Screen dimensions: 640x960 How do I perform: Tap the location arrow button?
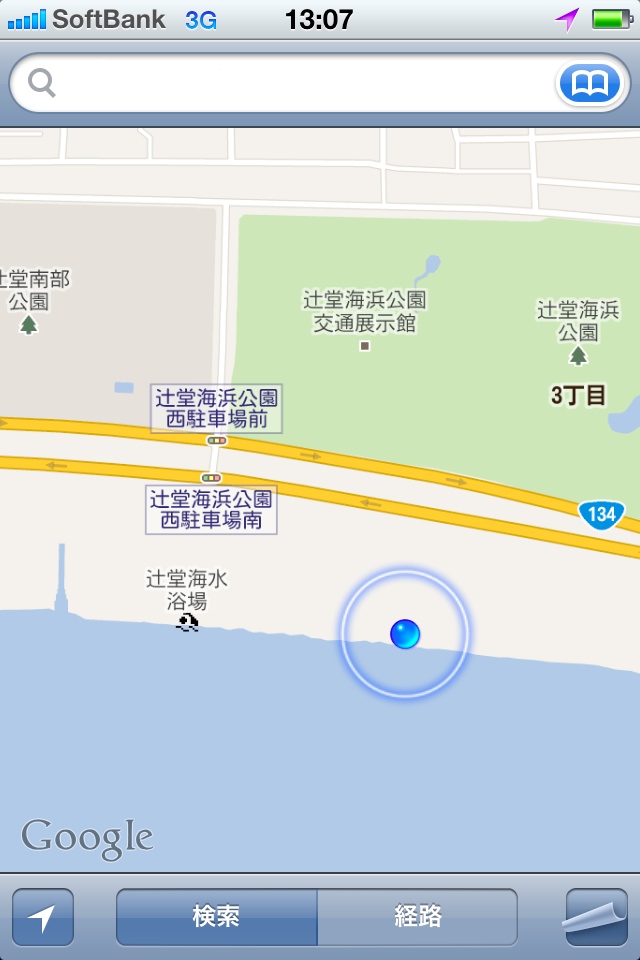pos(43,917)
